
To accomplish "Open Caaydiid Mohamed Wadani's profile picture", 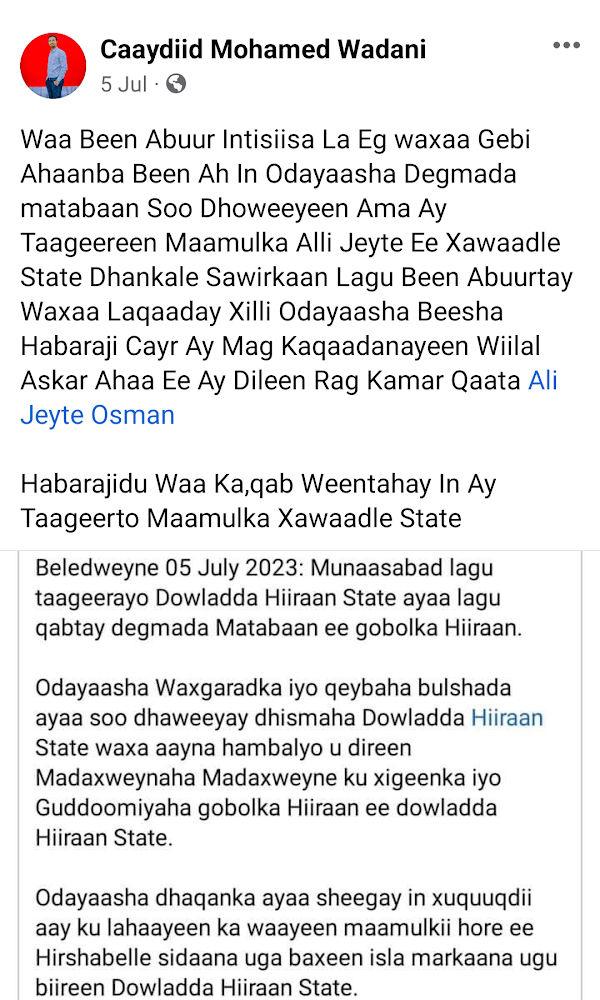I will (53, 65).
